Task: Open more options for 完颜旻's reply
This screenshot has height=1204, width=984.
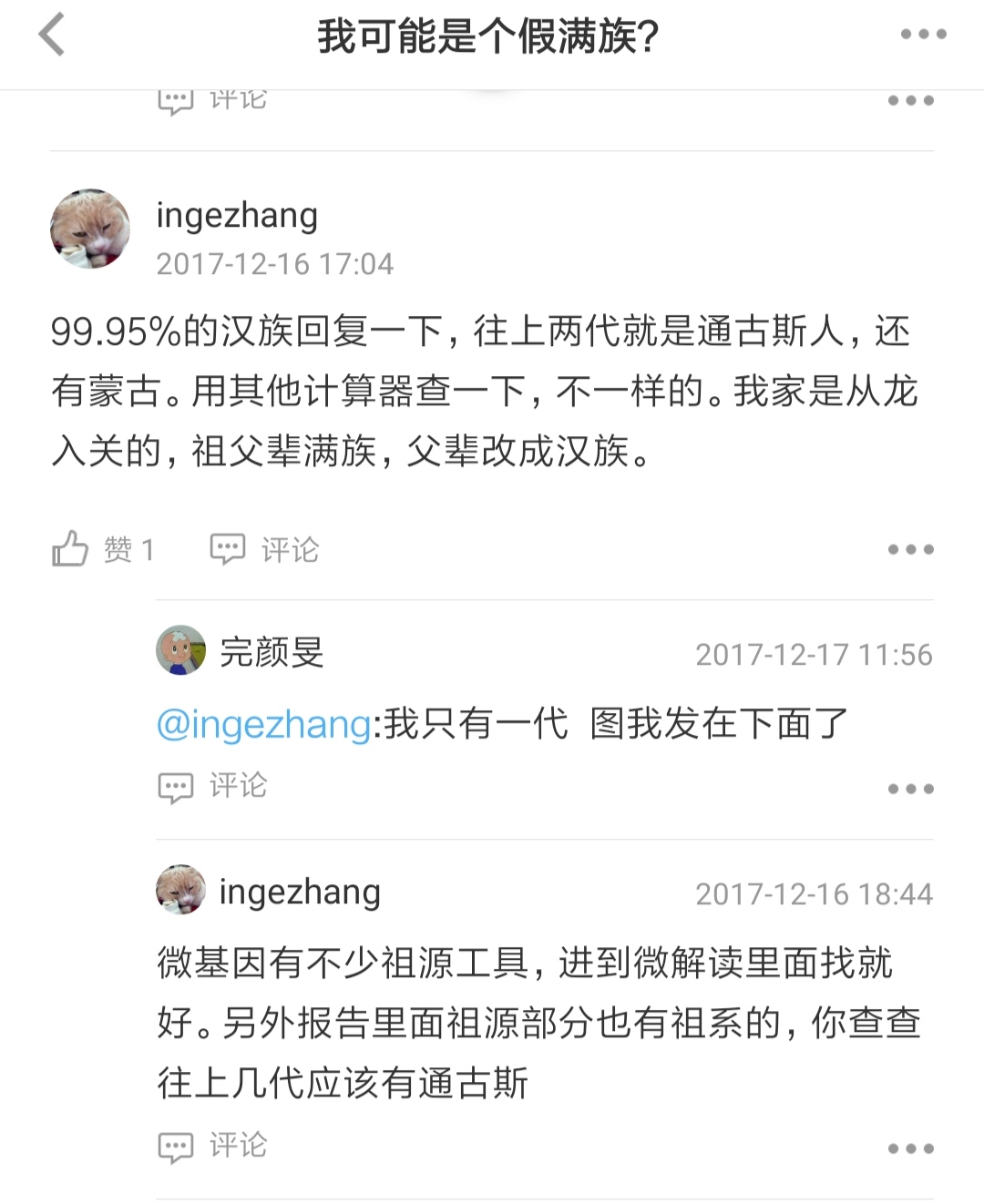Action: coord(910,789)
